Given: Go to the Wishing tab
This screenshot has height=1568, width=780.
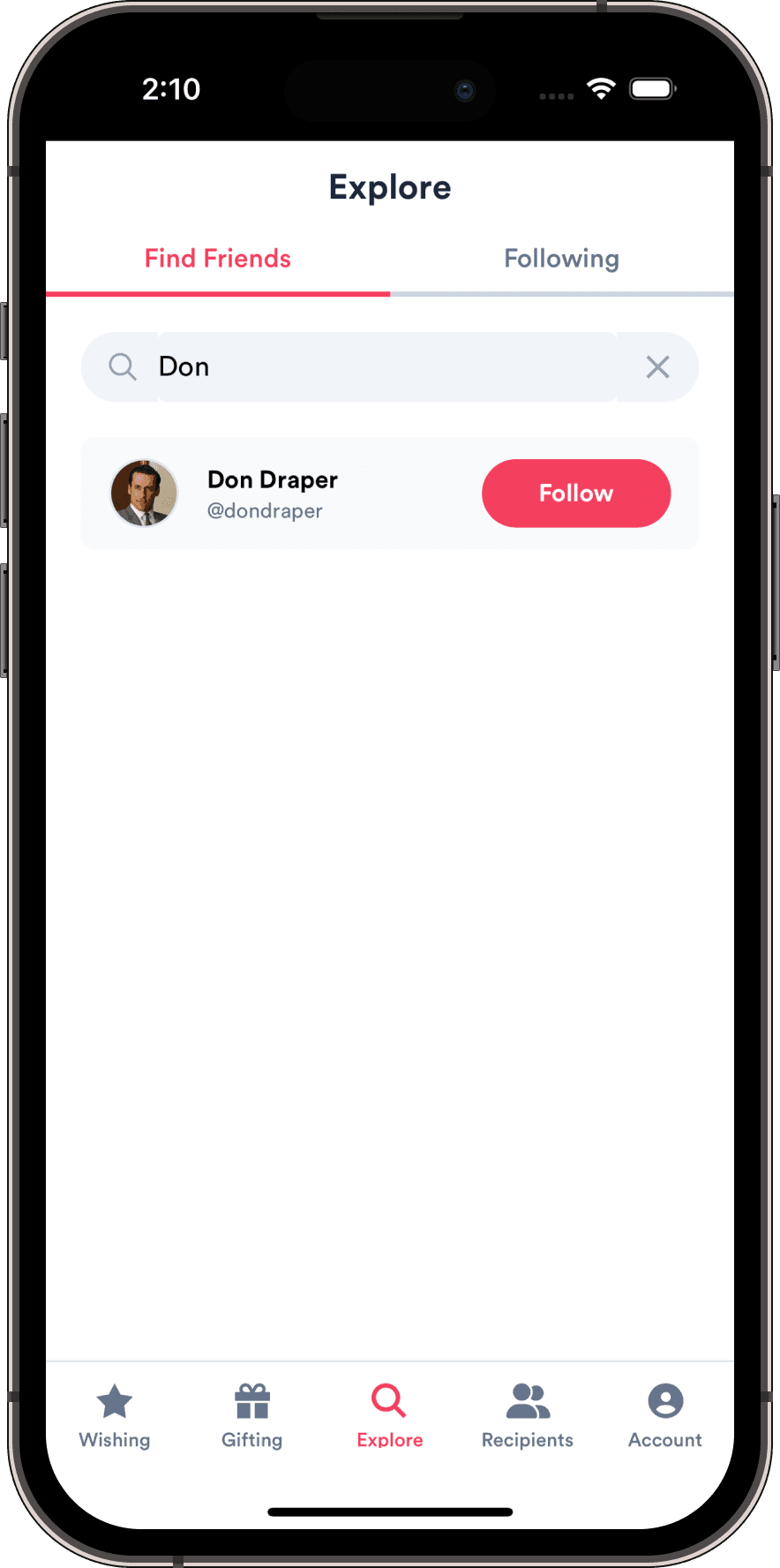Looking at the screenshot, I should (x=115, y=1416).
